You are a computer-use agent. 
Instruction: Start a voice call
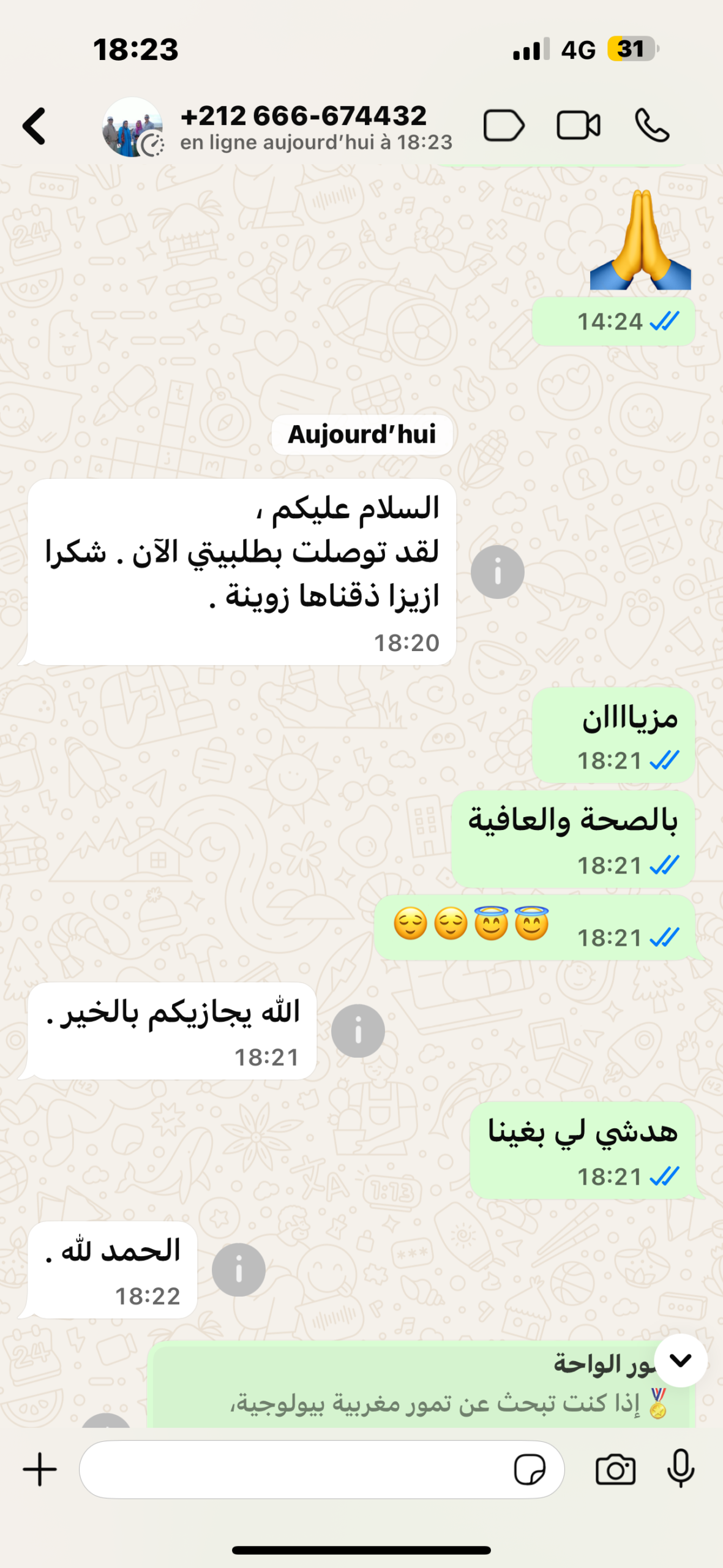[651, 126]
